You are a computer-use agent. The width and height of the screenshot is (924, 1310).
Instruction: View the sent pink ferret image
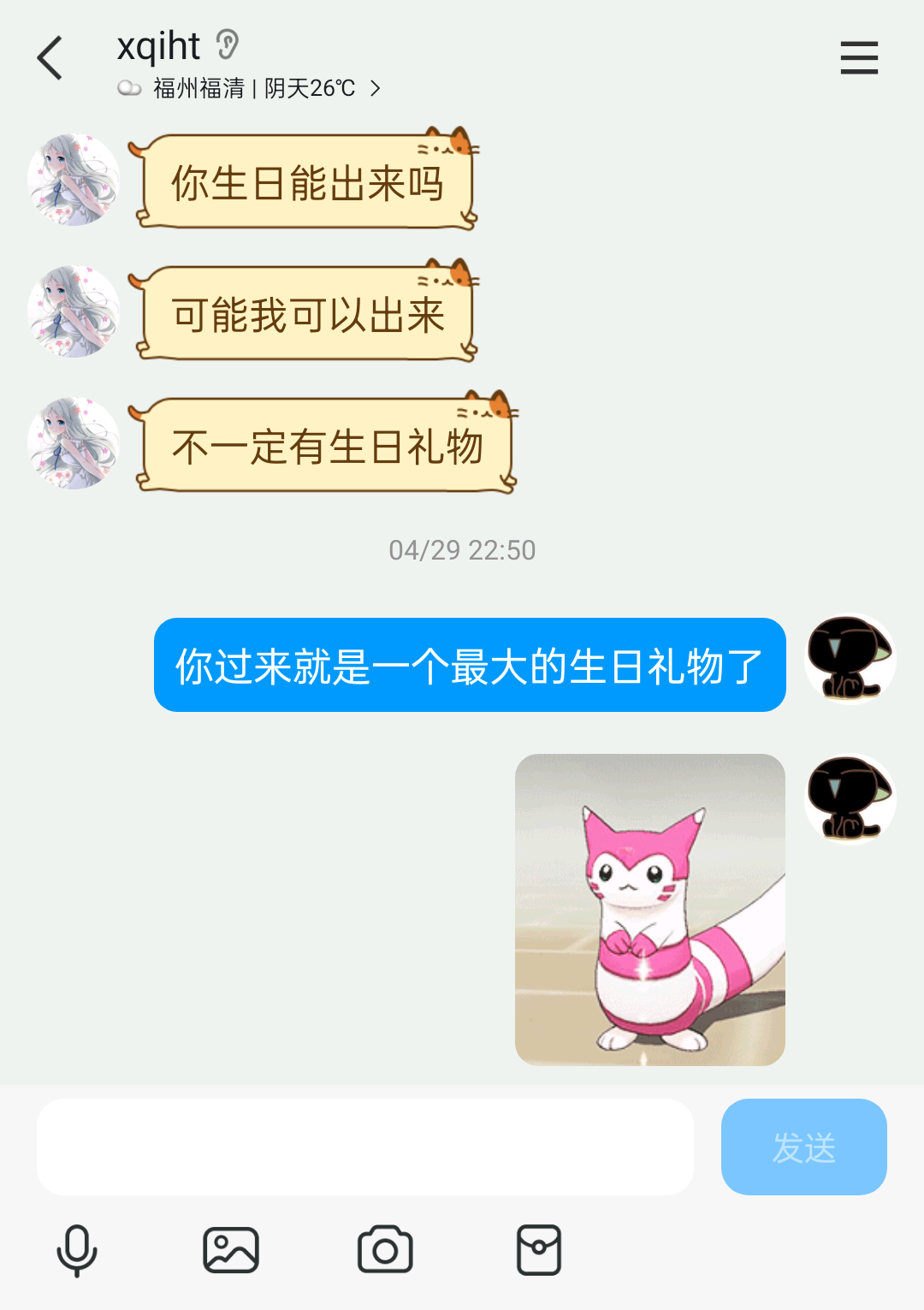pyautogui.click(x=650, y=910)
